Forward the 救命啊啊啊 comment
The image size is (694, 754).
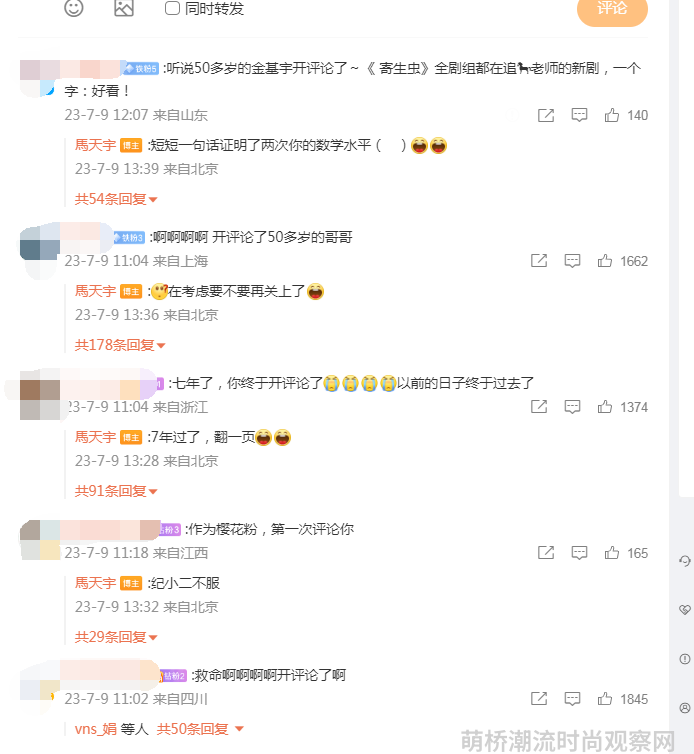[539, 699]
